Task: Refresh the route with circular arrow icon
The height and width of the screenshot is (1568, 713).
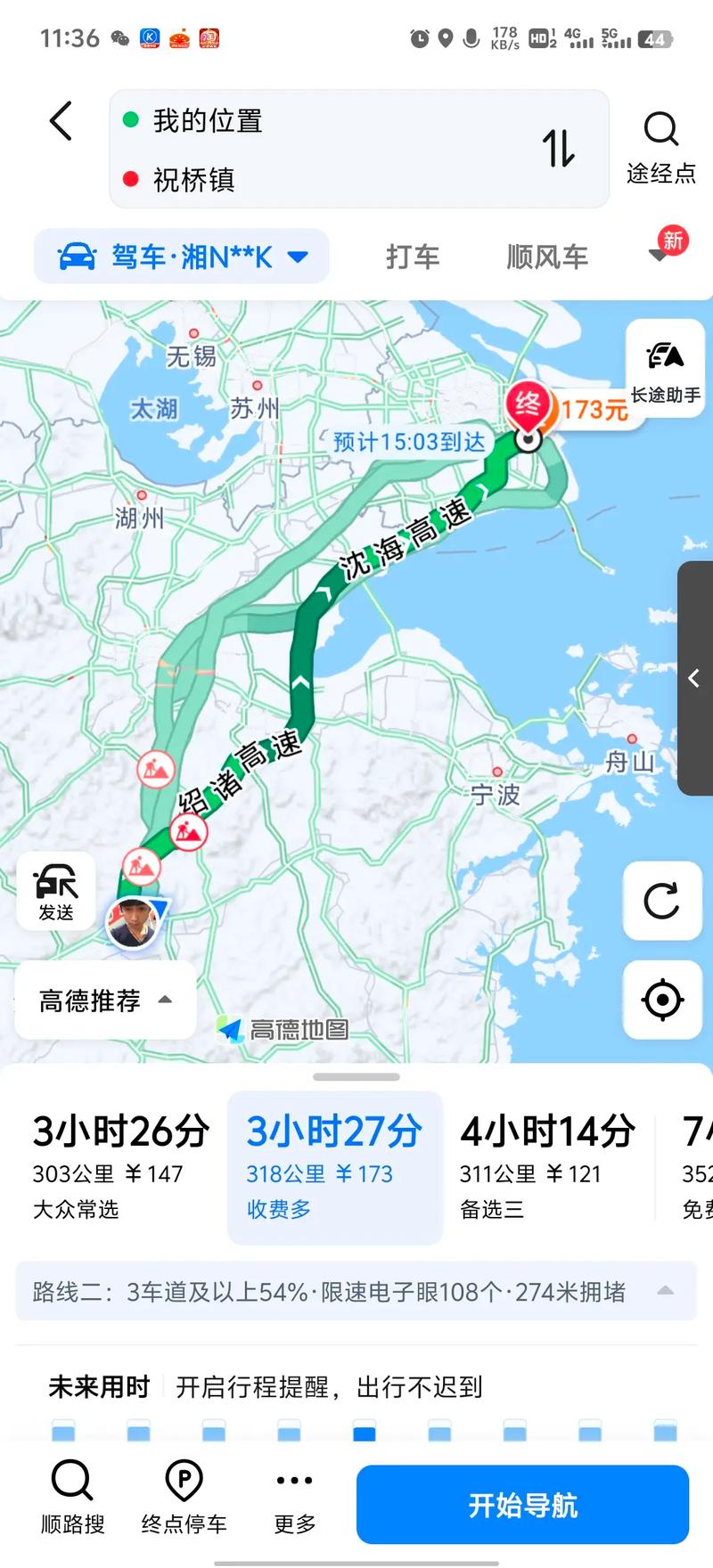Action: click(x=661, y=902)
